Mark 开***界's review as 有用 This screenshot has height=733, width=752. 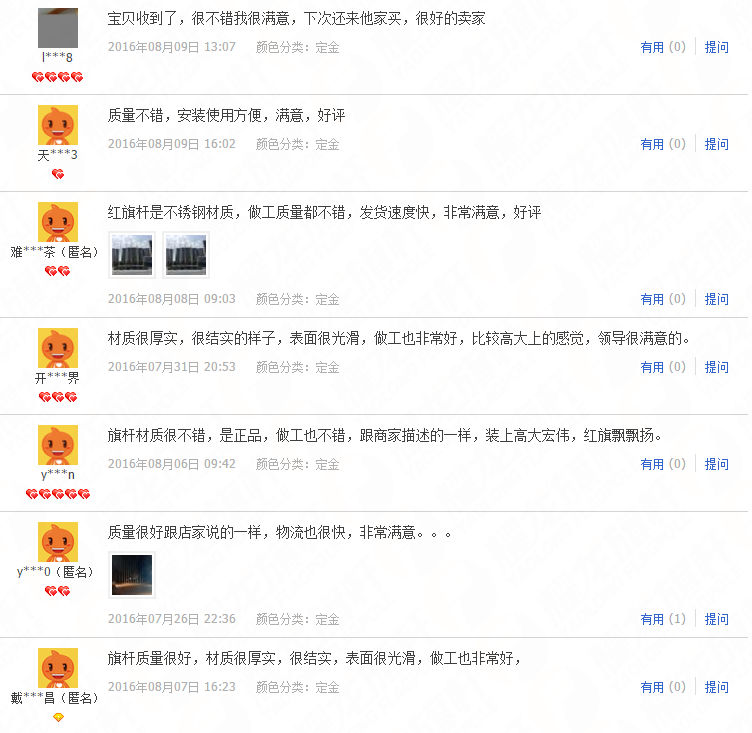652,367
